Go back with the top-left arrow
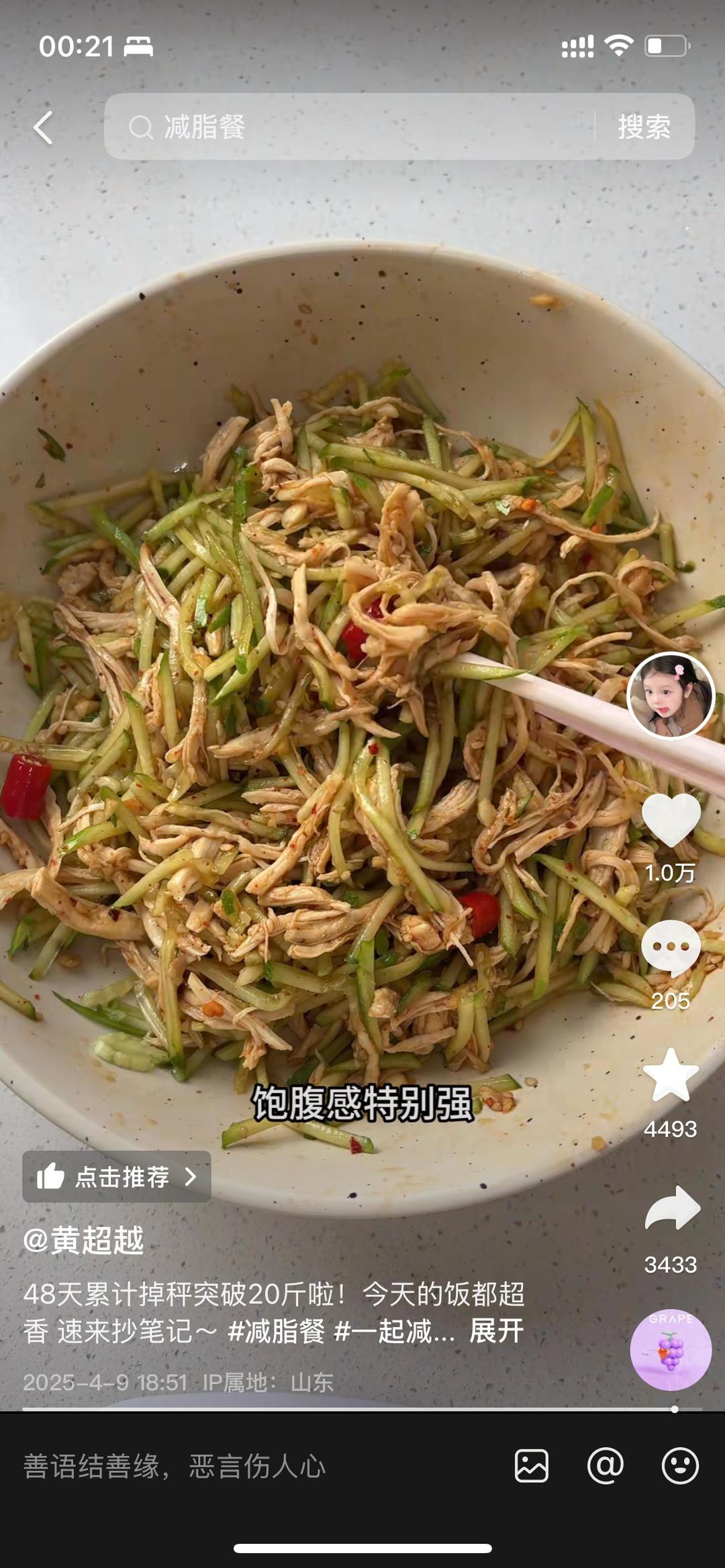Viewport: 725px width, 1568px height. click(x=43, y=127)
